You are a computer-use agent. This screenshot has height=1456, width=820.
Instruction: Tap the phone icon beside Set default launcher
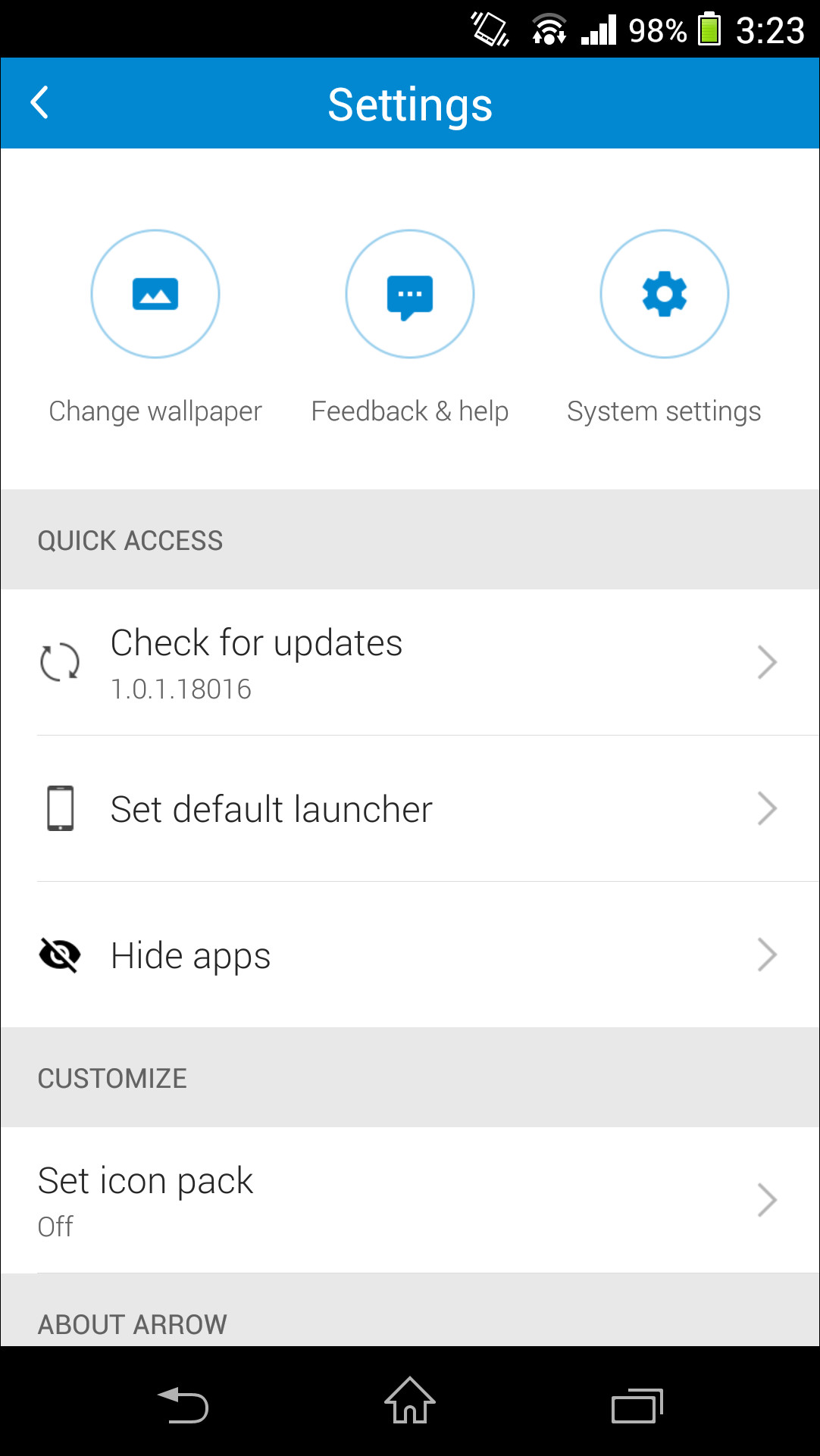(61, 808)
